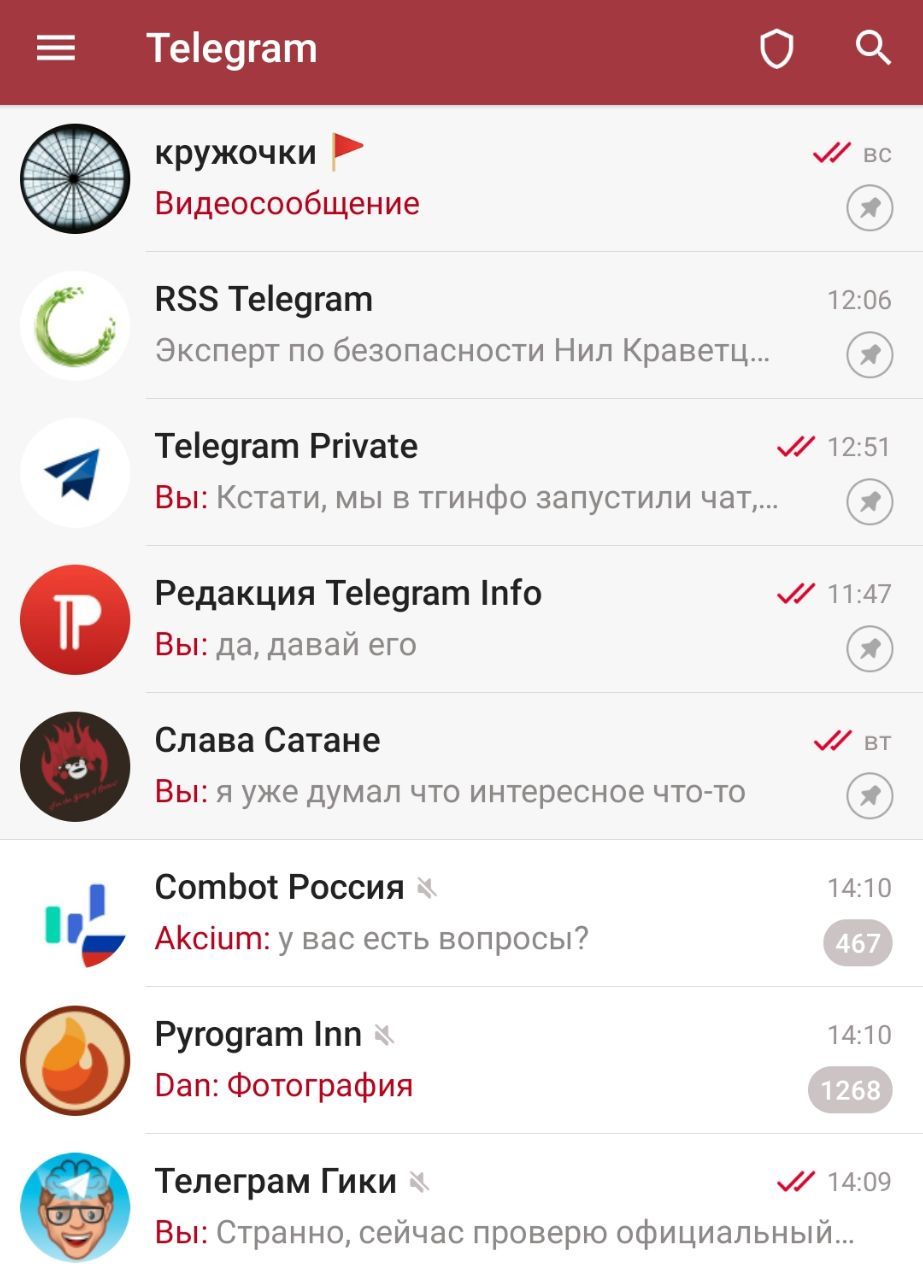Tap the shield icon in the top bar
This screenshot has width=923, height=1280.
point(776,48)
